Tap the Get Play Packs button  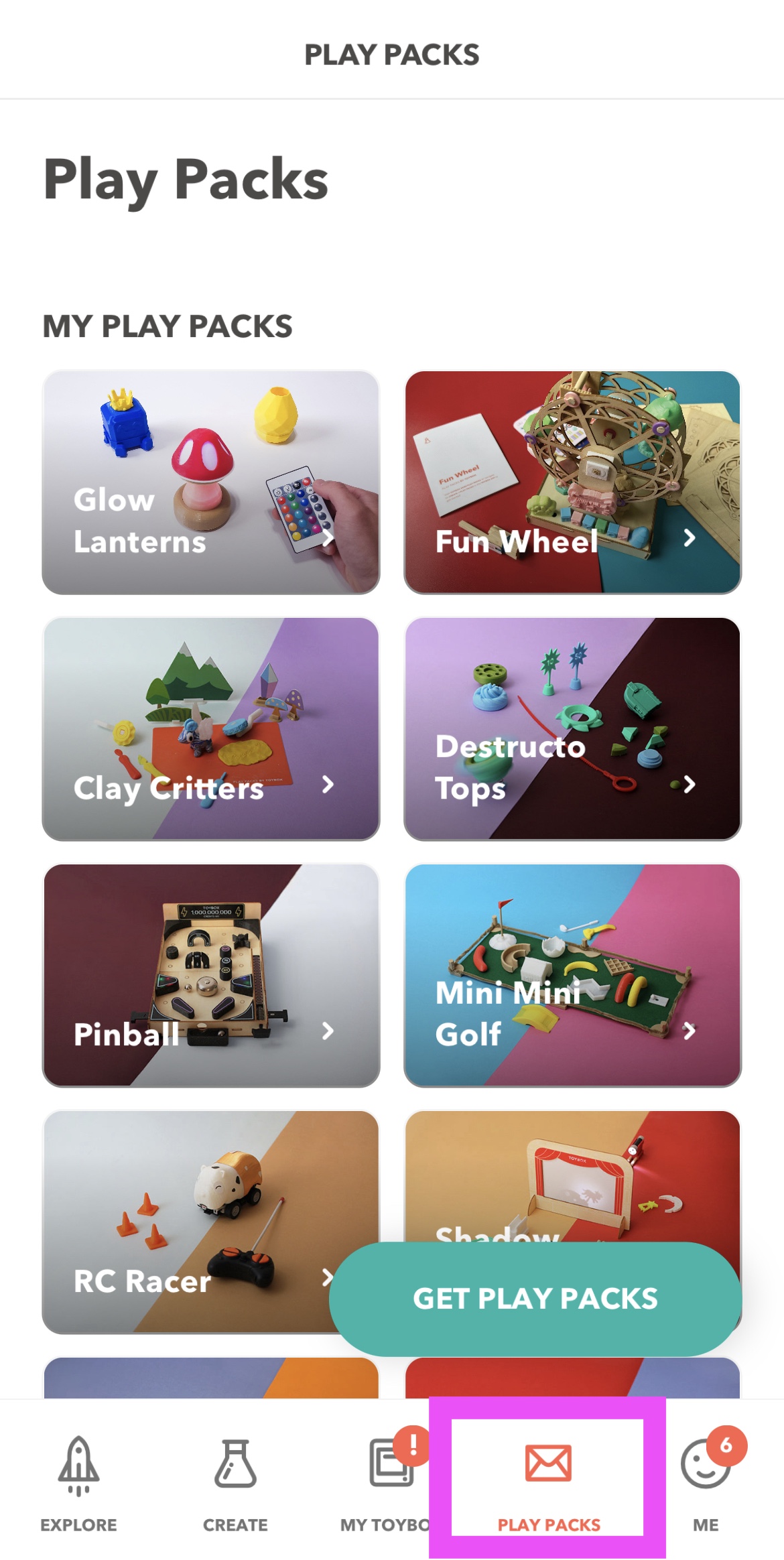535,1299
